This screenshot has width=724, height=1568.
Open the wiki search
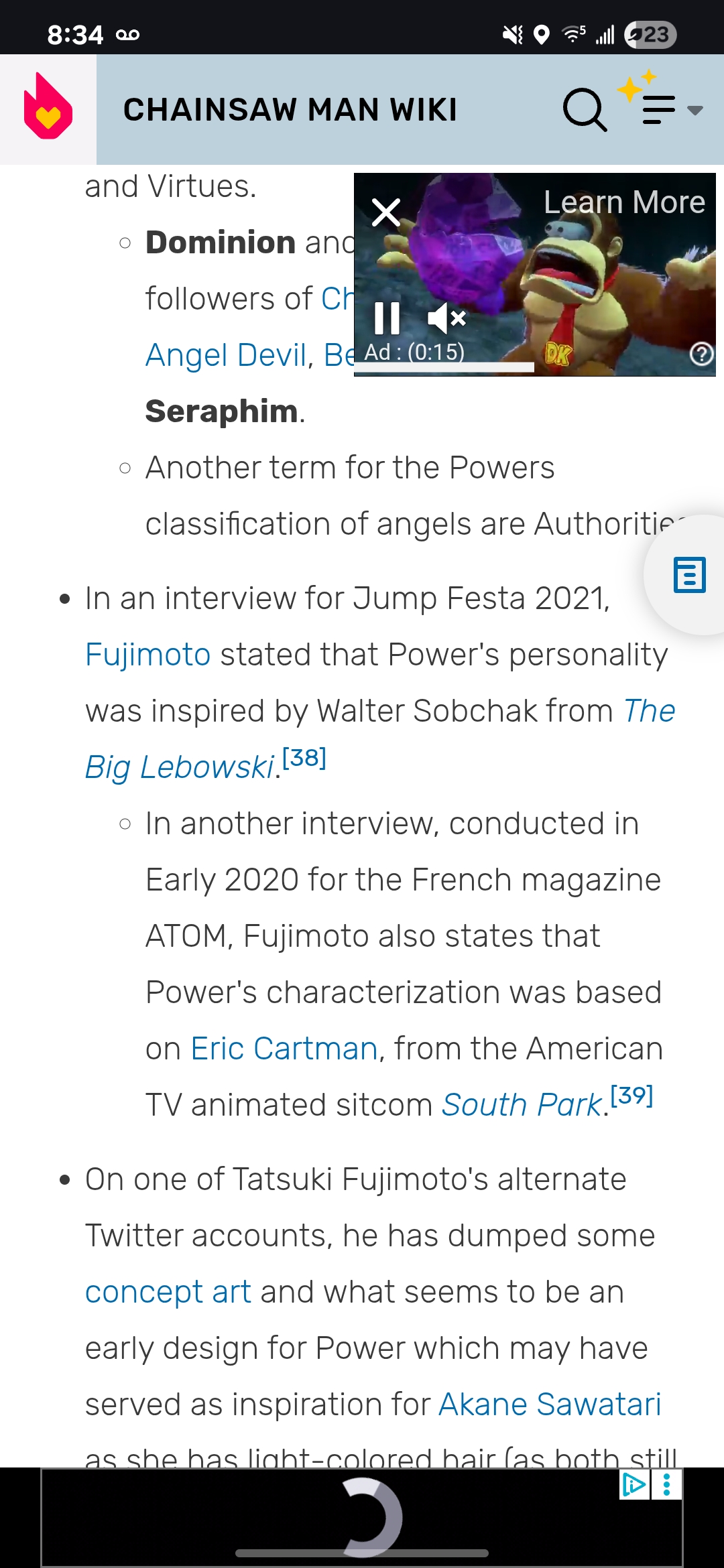point(584,109)
